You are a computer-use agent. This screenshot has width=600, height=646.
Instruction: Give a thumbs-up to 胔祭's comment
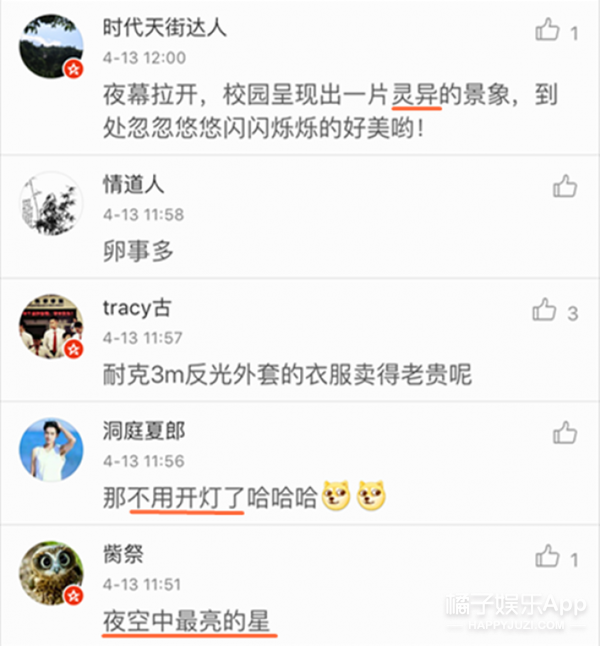[x=547, y=557]
